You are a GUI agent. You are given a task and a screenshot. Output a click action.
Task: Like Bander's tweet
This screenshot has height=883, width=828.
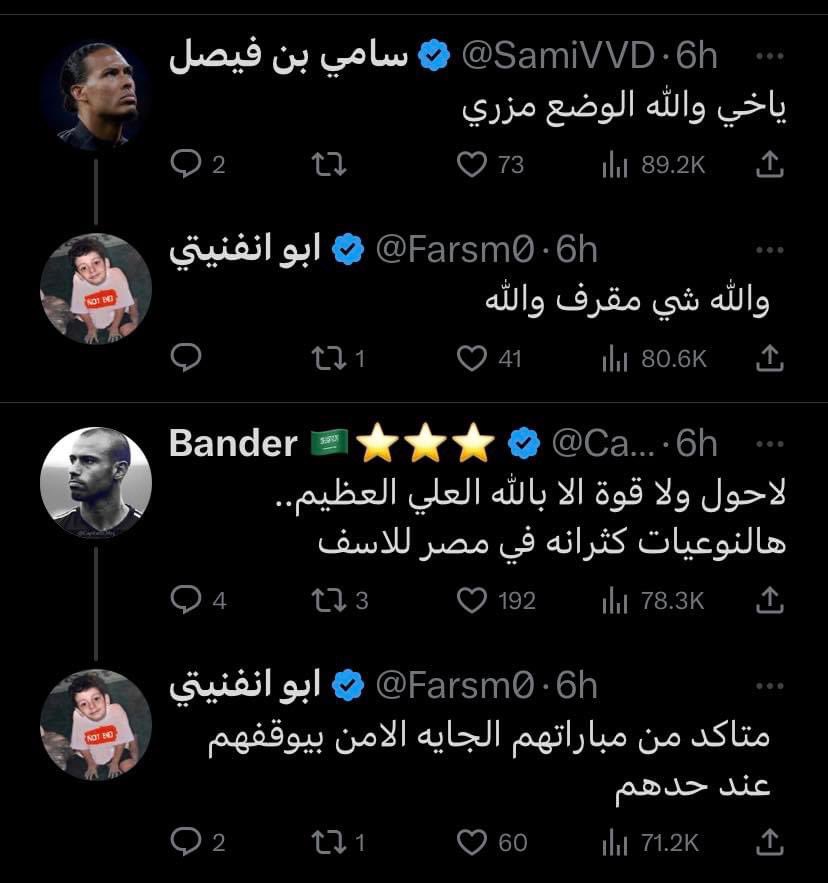tap(471, 600)
